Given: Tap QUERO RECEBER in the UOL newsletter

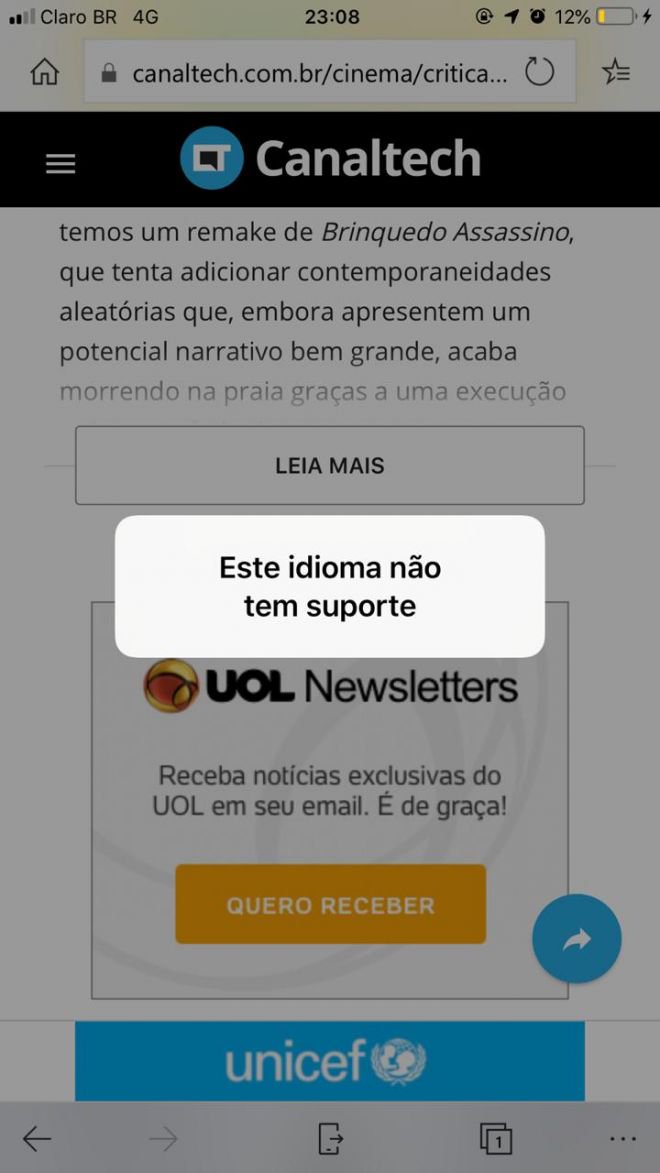Looking at the screenshot, I should [x=331, y=904].
